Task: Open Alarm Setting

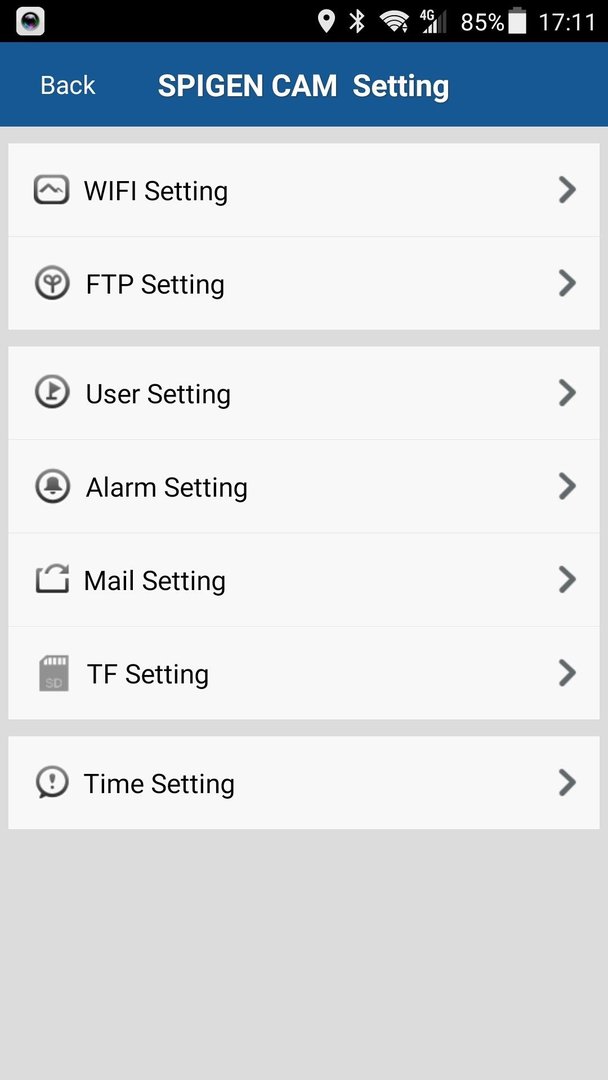Action: [x=304, y=486]
